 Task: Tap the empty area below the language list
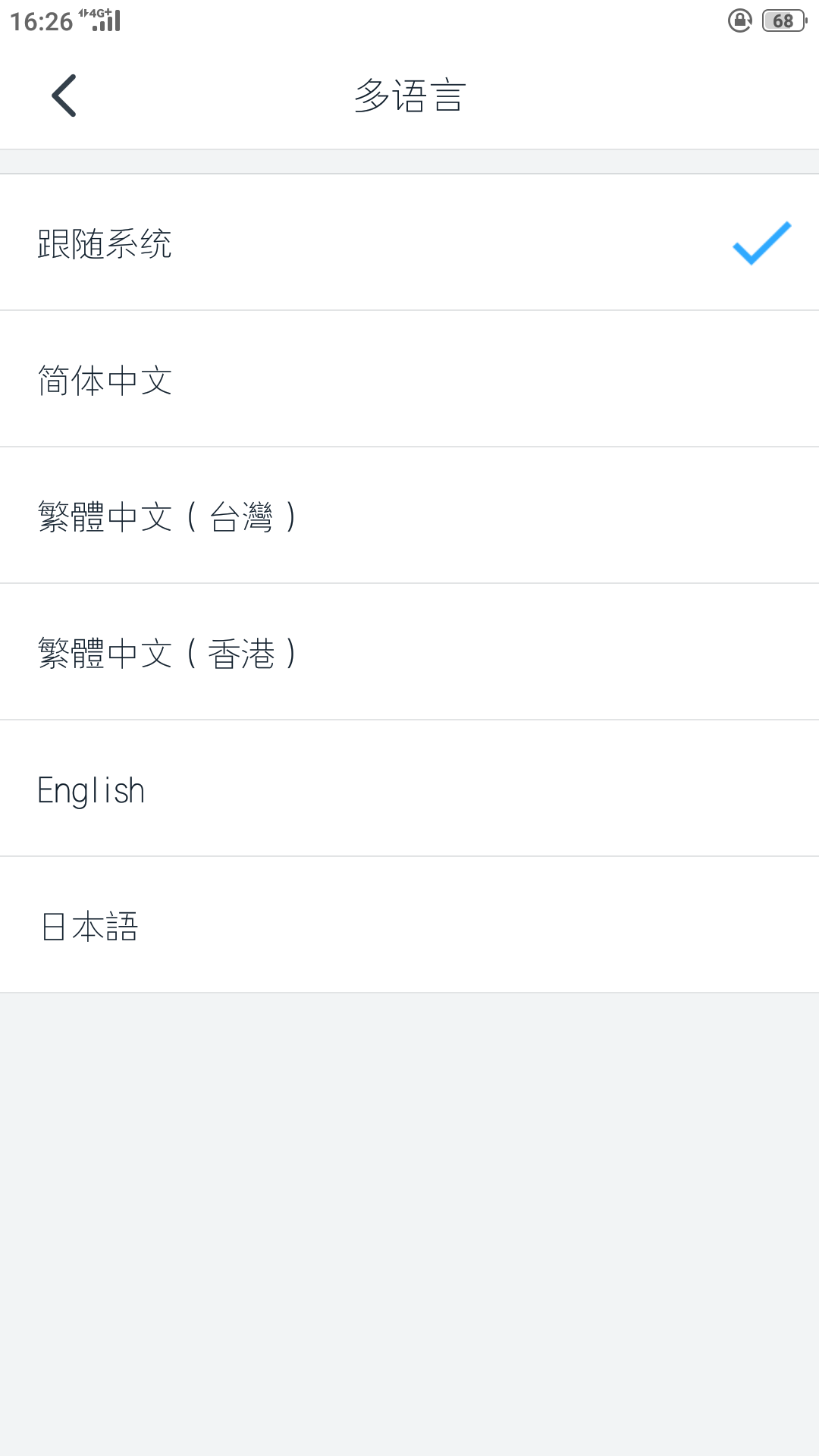(409, 1213)
